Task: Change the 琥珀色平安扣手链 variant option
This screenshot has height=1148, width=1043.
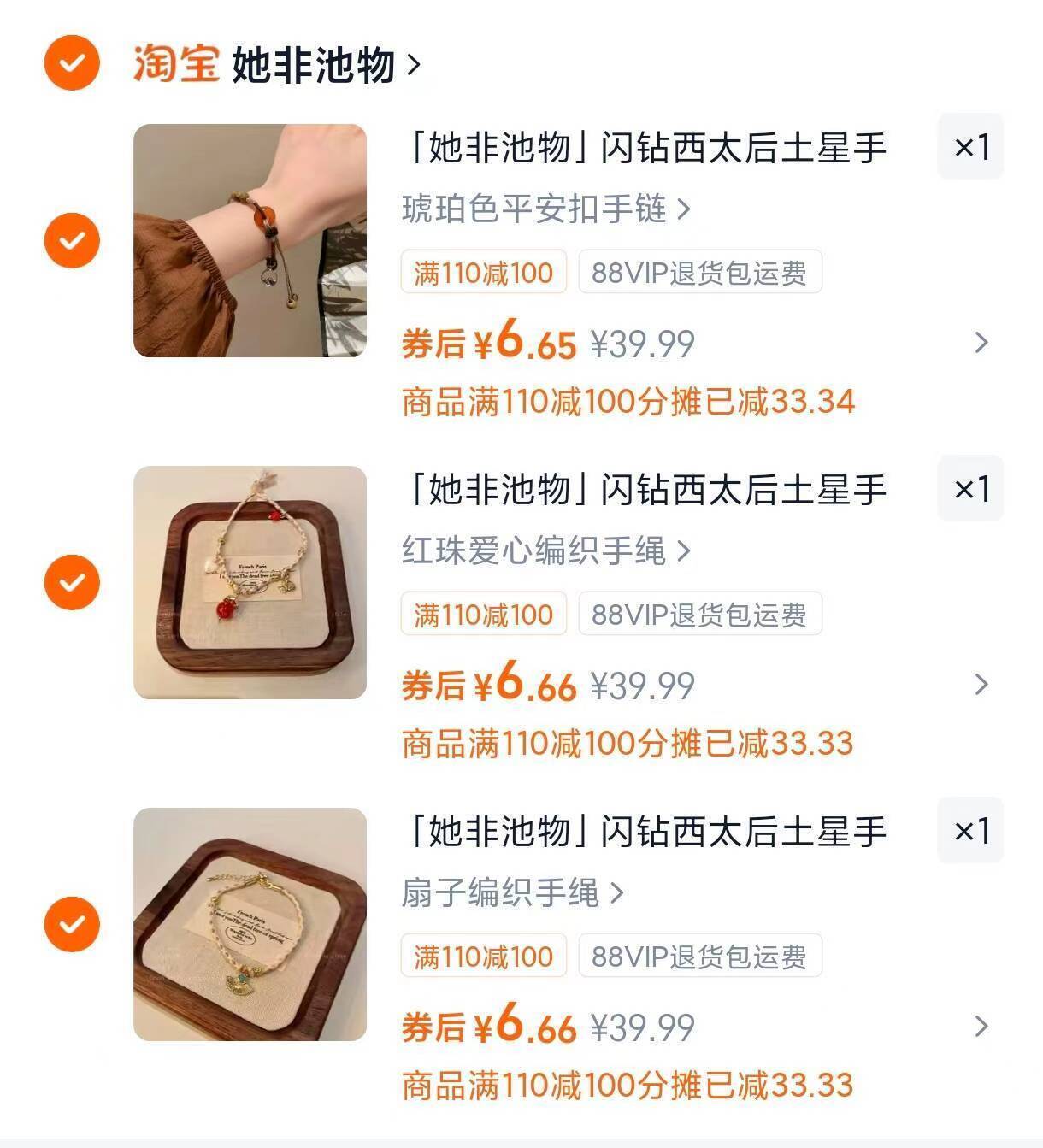Action: tap(545, 209)
